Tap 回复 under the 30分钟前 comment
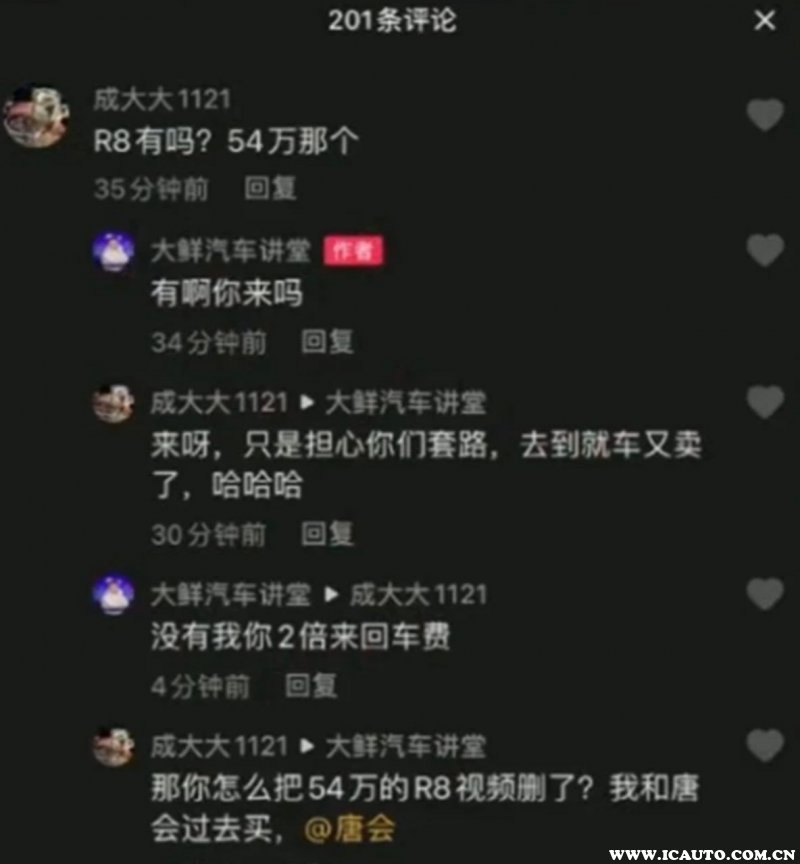The image size is (800, 864). point(327,534)
